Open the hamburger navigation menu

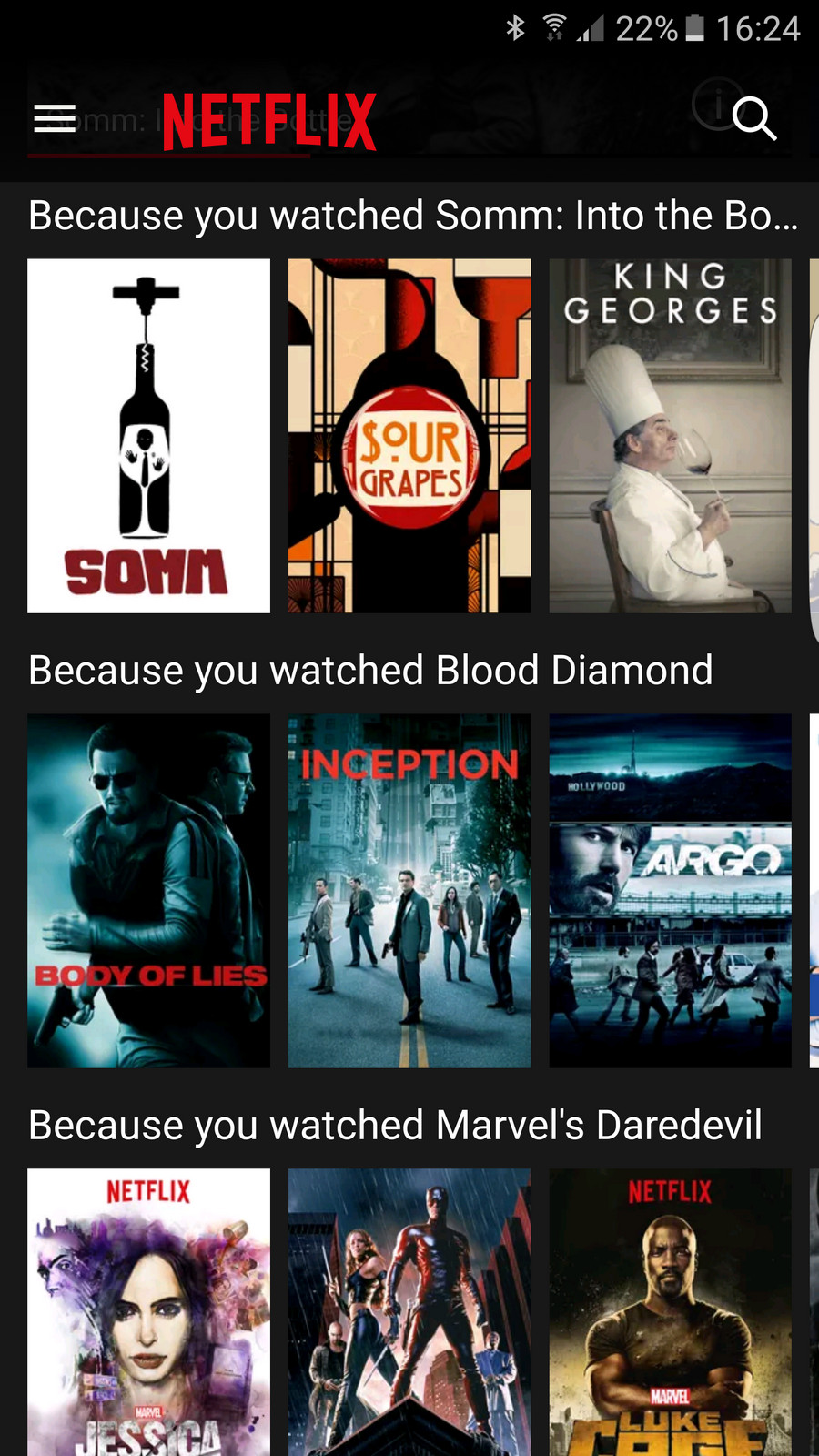(55, 118)
